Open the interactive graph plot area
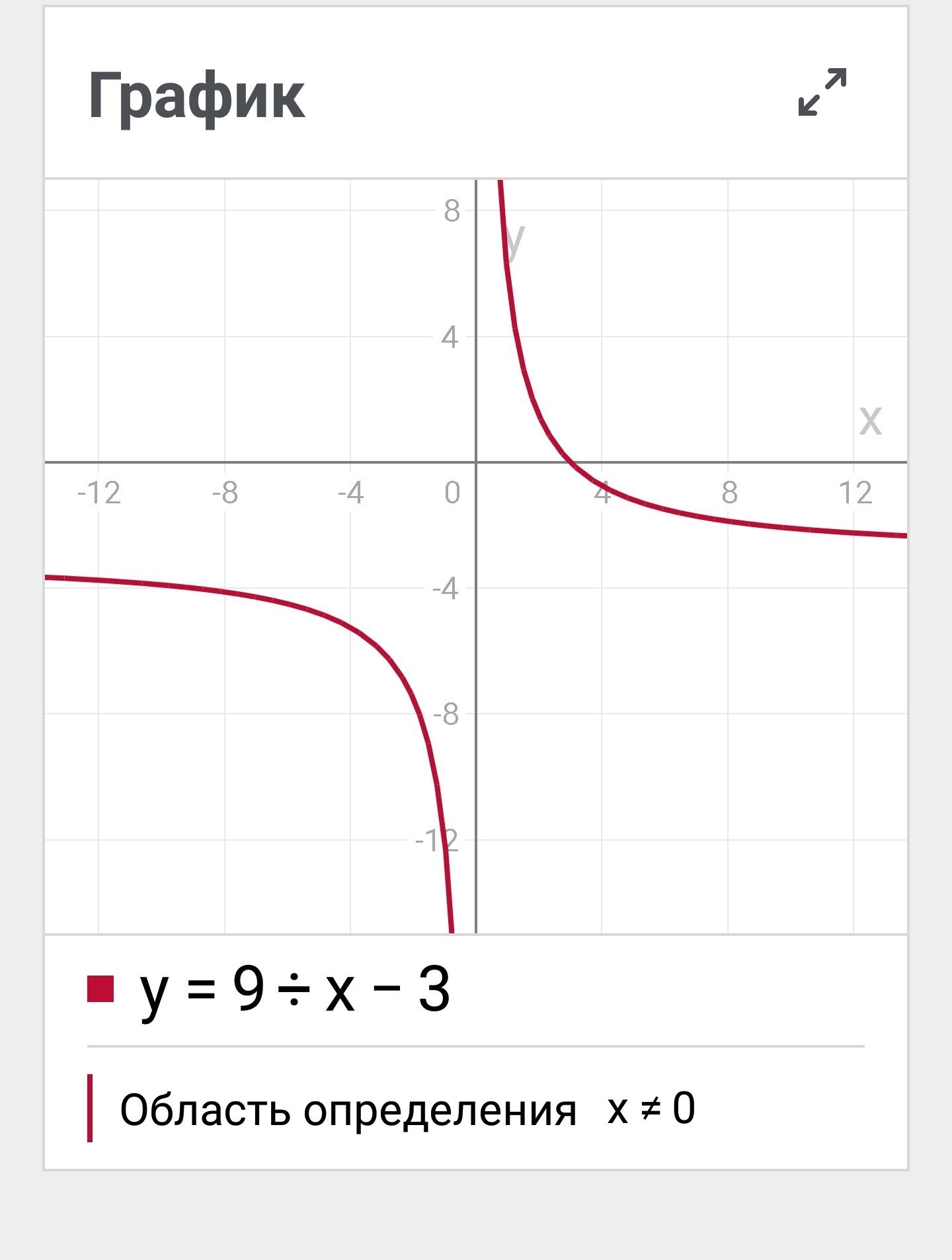 [x=476, y=556]
